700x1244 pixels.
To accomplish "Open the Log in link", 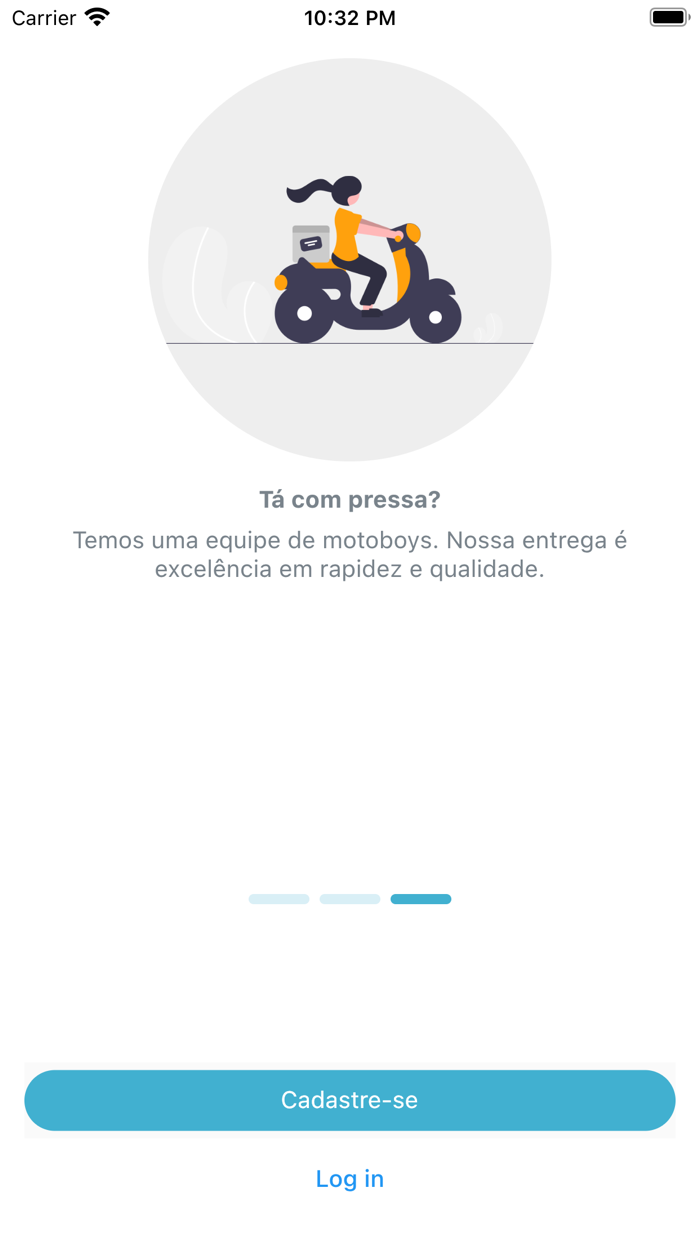I will pos(350,1179).
